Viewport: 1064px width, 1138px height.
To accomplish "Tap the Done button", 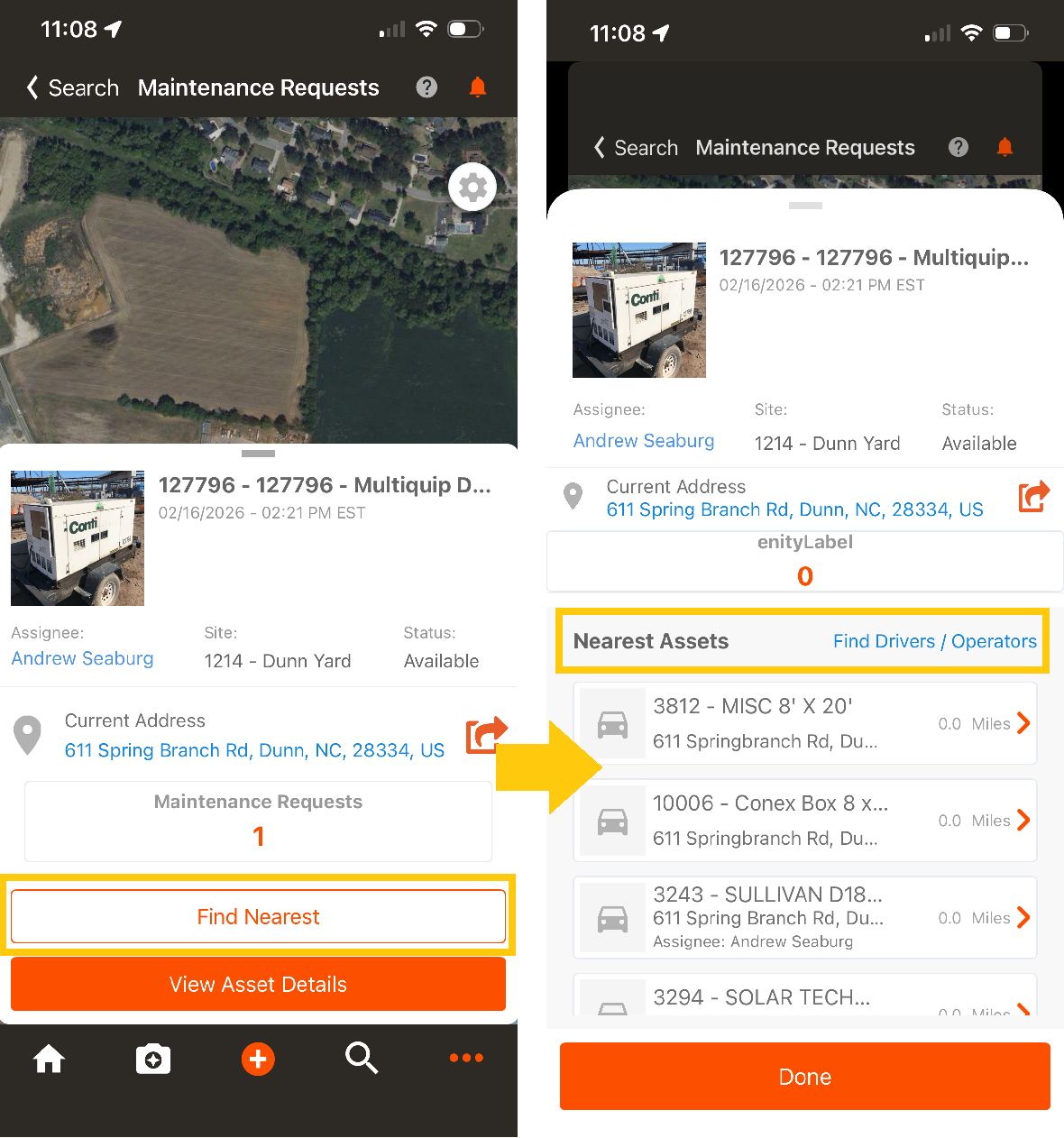I will 804,1077.
